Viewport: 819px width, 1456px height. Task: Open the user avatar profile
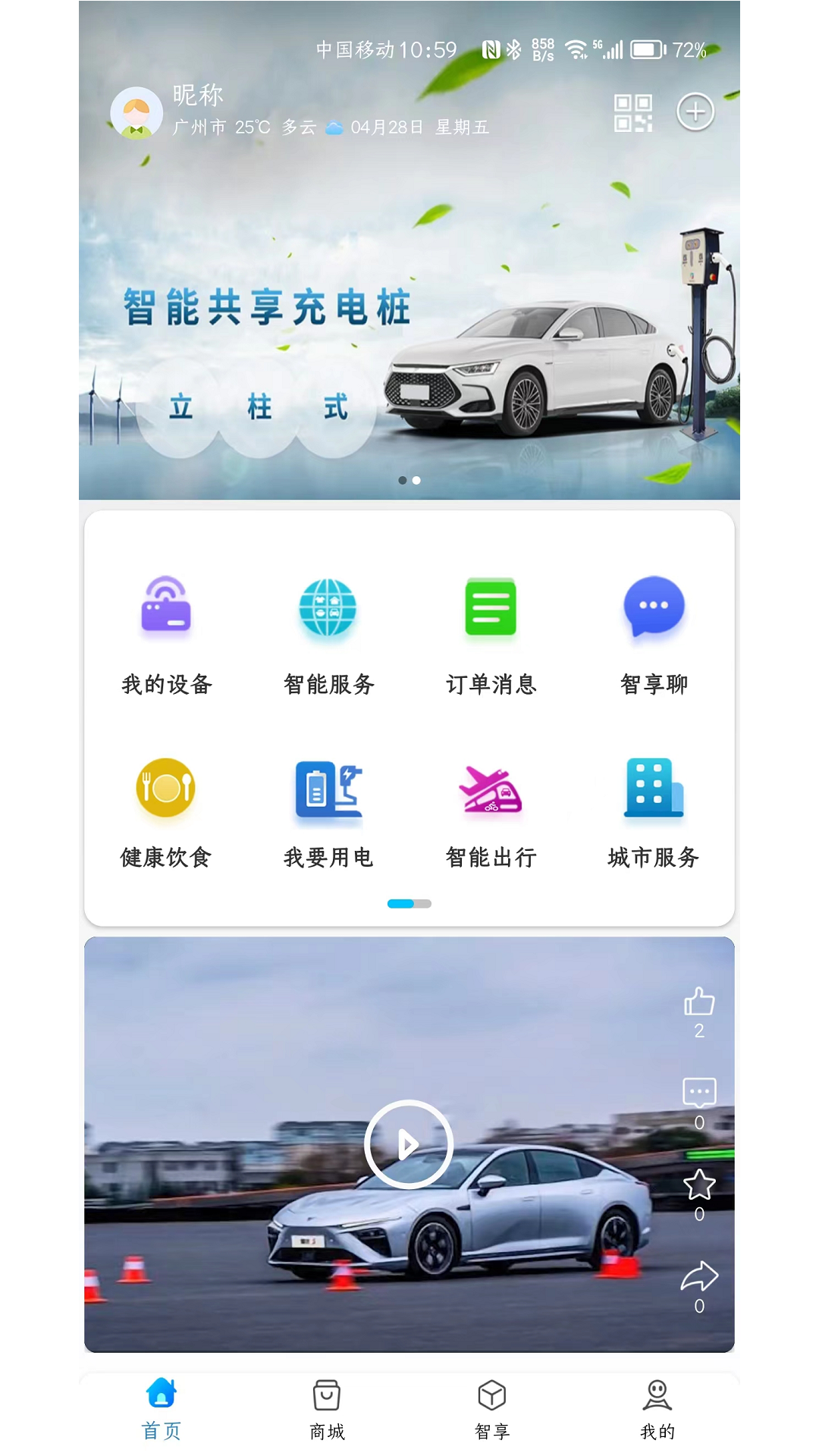(136, 113)
